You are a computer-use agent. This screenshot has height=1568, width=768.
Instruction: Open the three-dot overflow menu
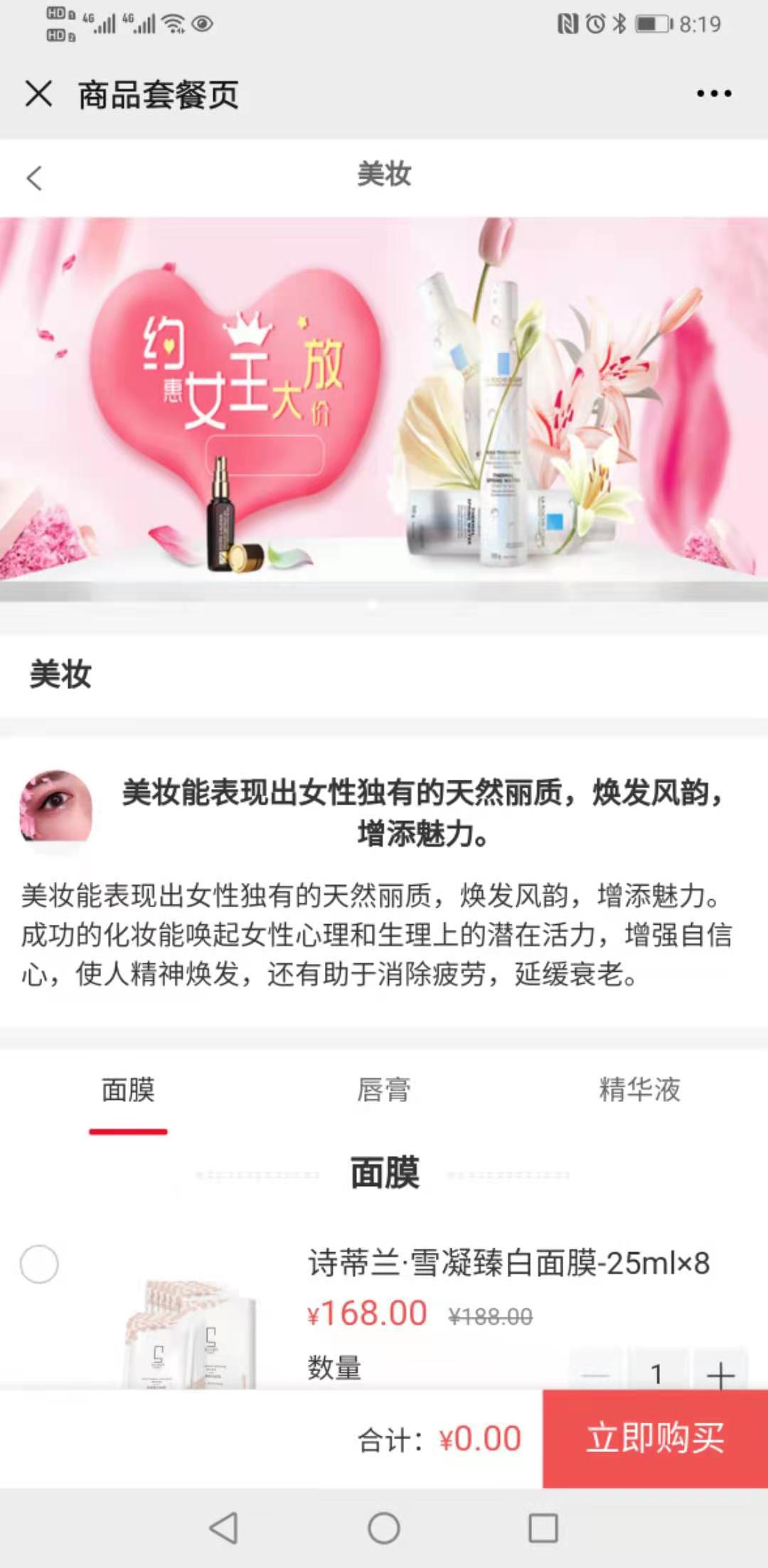coord(713,93)
